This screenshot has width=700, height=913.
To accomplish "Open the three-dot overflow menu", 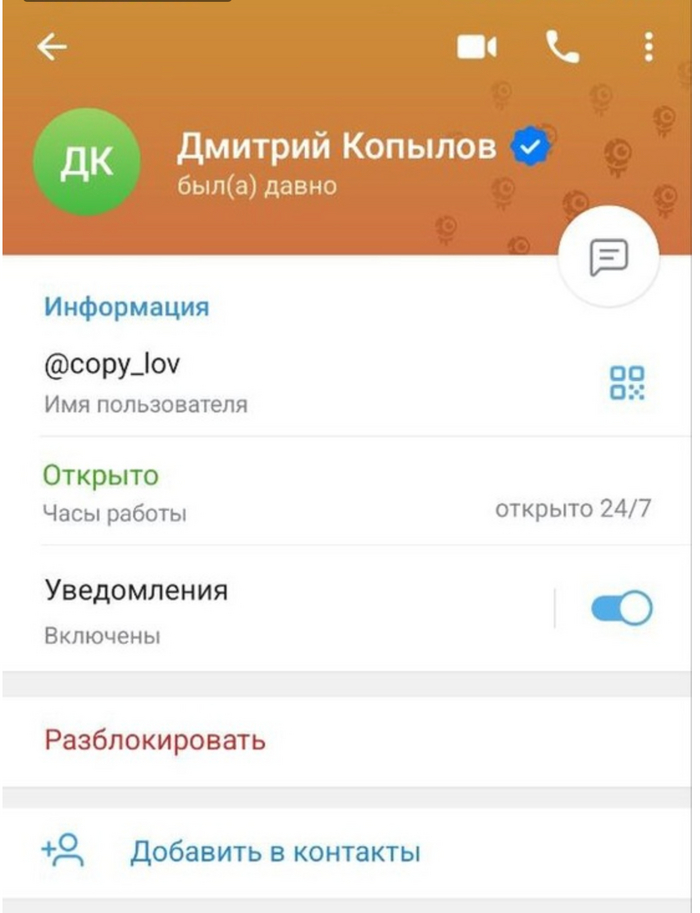I will pyautogui.click(x=649, y=47).
